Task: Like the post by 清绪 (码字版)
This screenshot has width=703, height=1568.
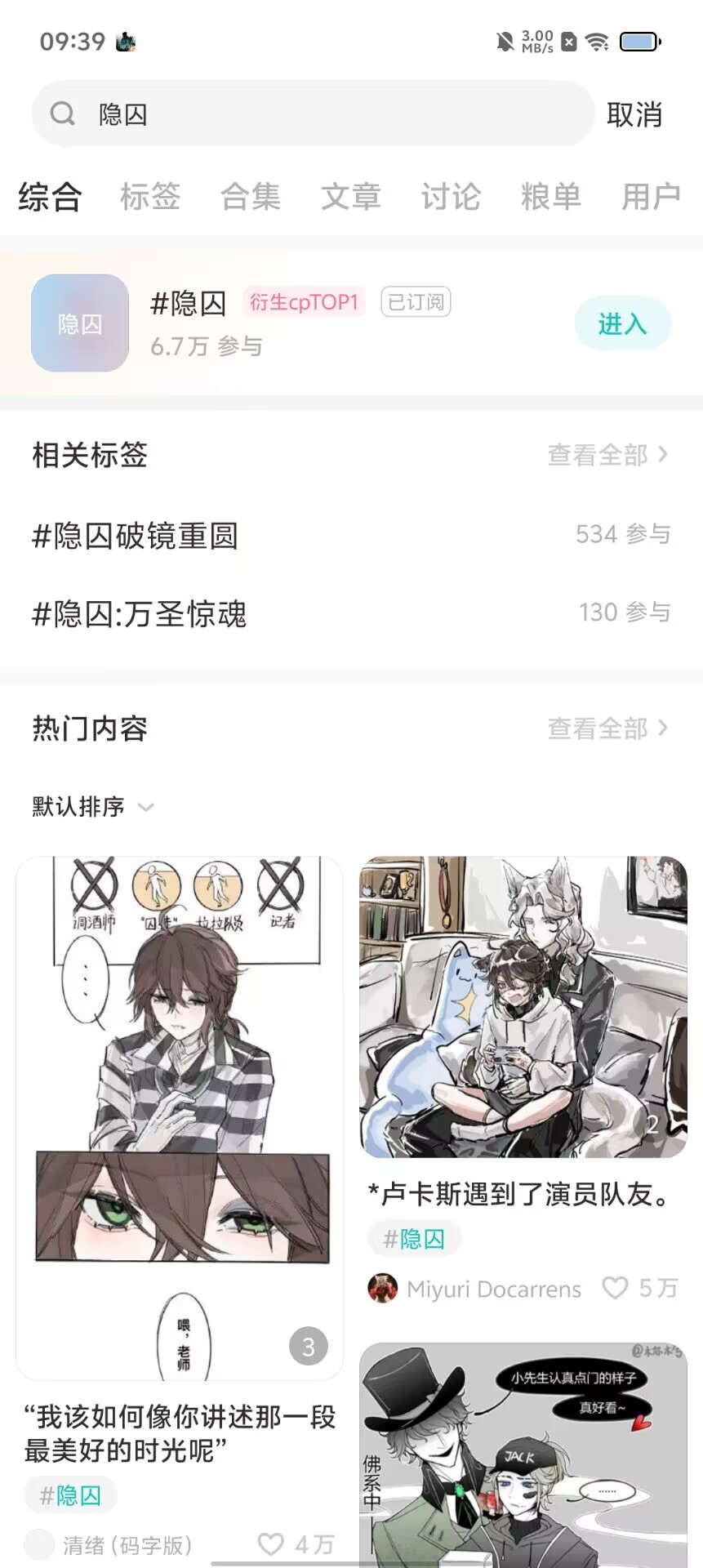Action: [270, 1543]
